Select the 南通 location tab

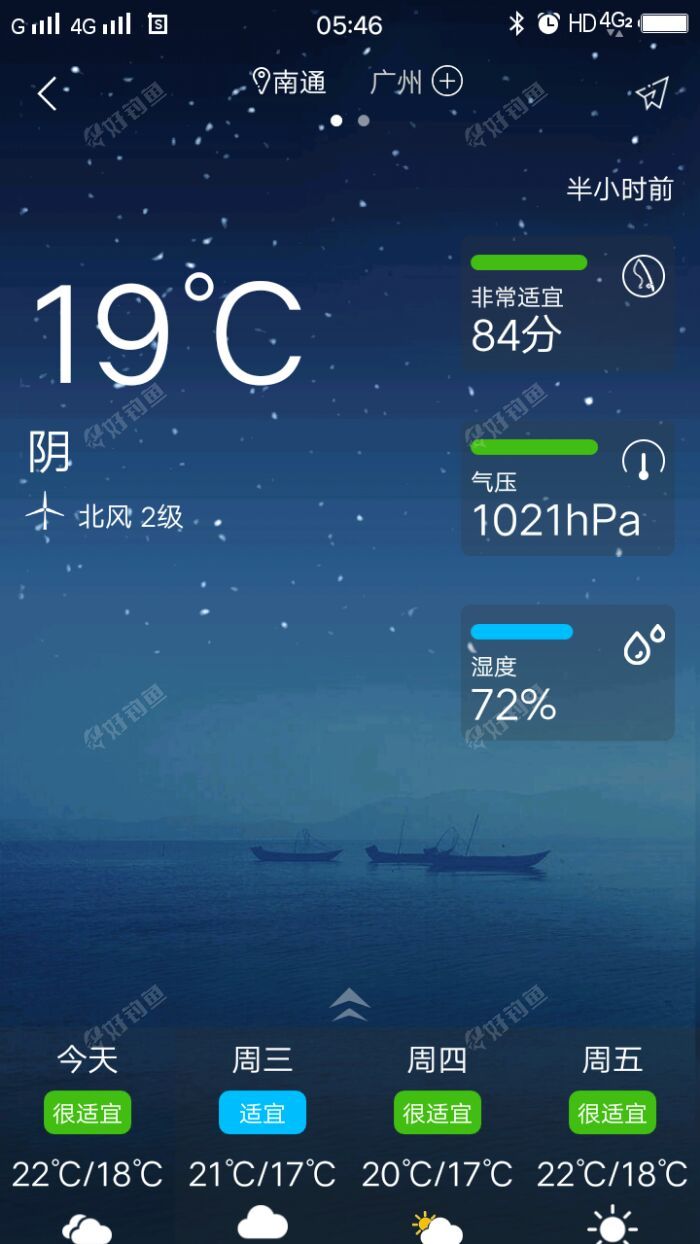tap(290, 82)
